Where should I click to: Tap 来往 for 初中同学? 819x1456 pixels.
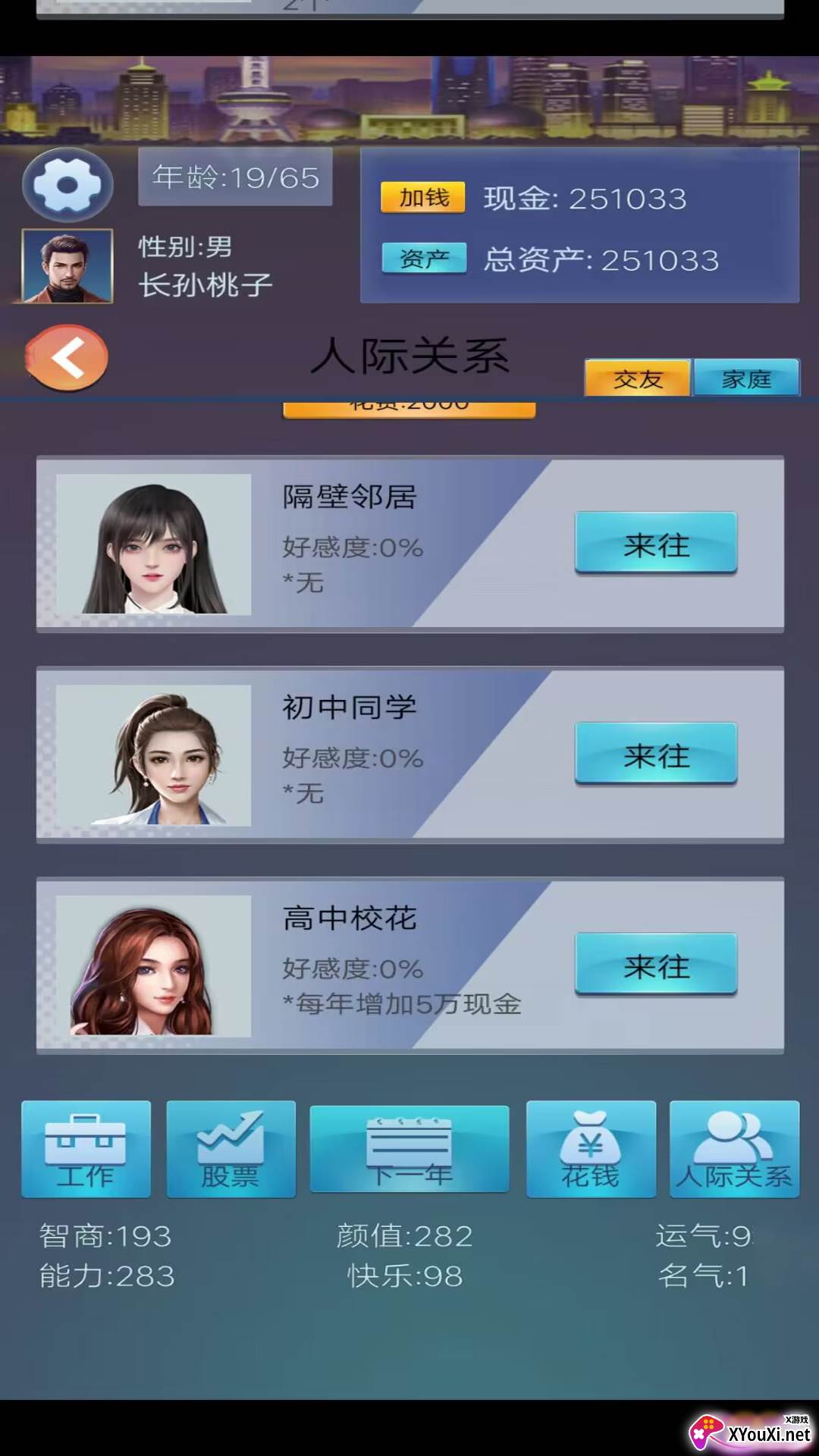point(656,754)
